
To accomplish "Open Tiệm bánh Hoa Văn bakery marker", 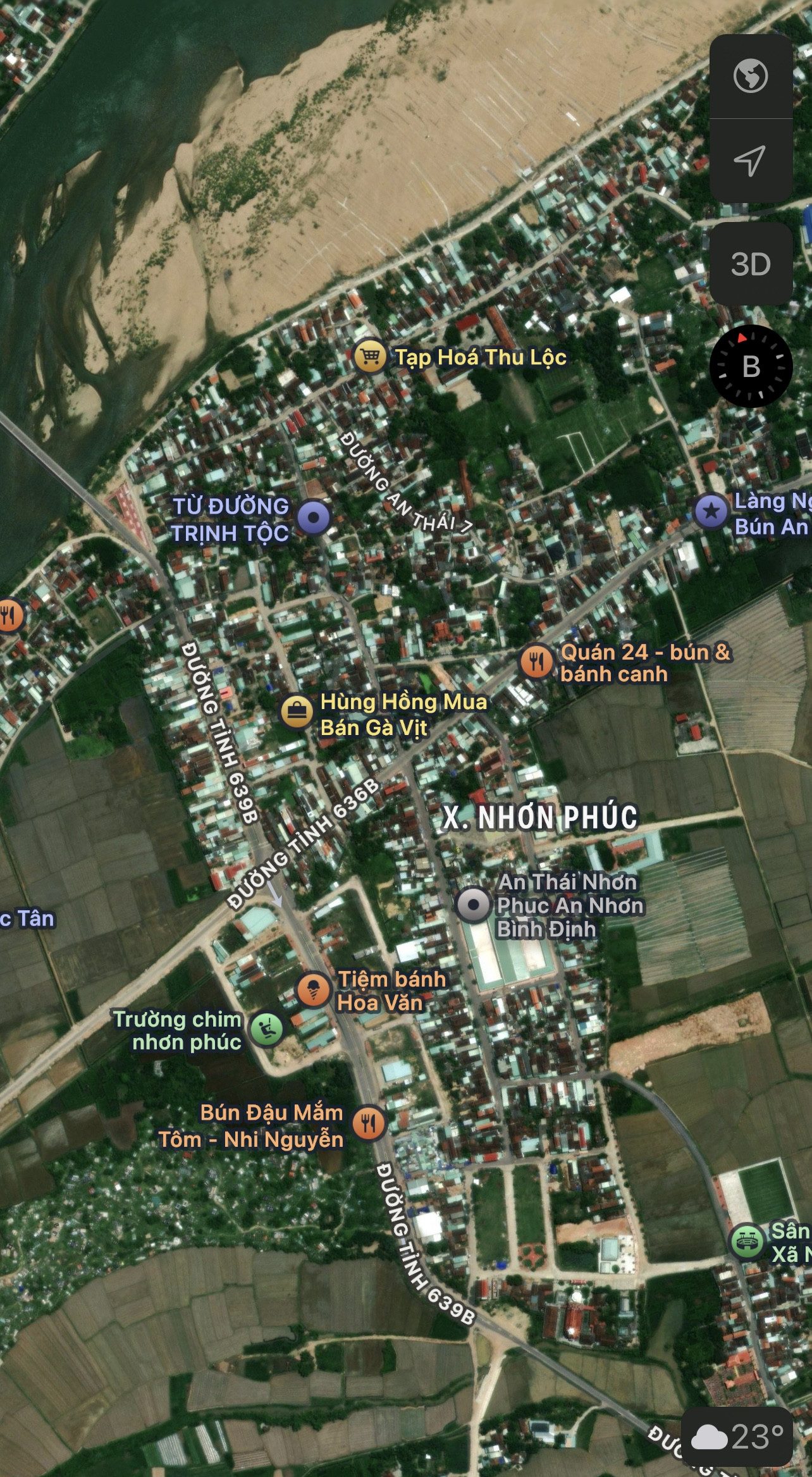I will tap(314, 989).
